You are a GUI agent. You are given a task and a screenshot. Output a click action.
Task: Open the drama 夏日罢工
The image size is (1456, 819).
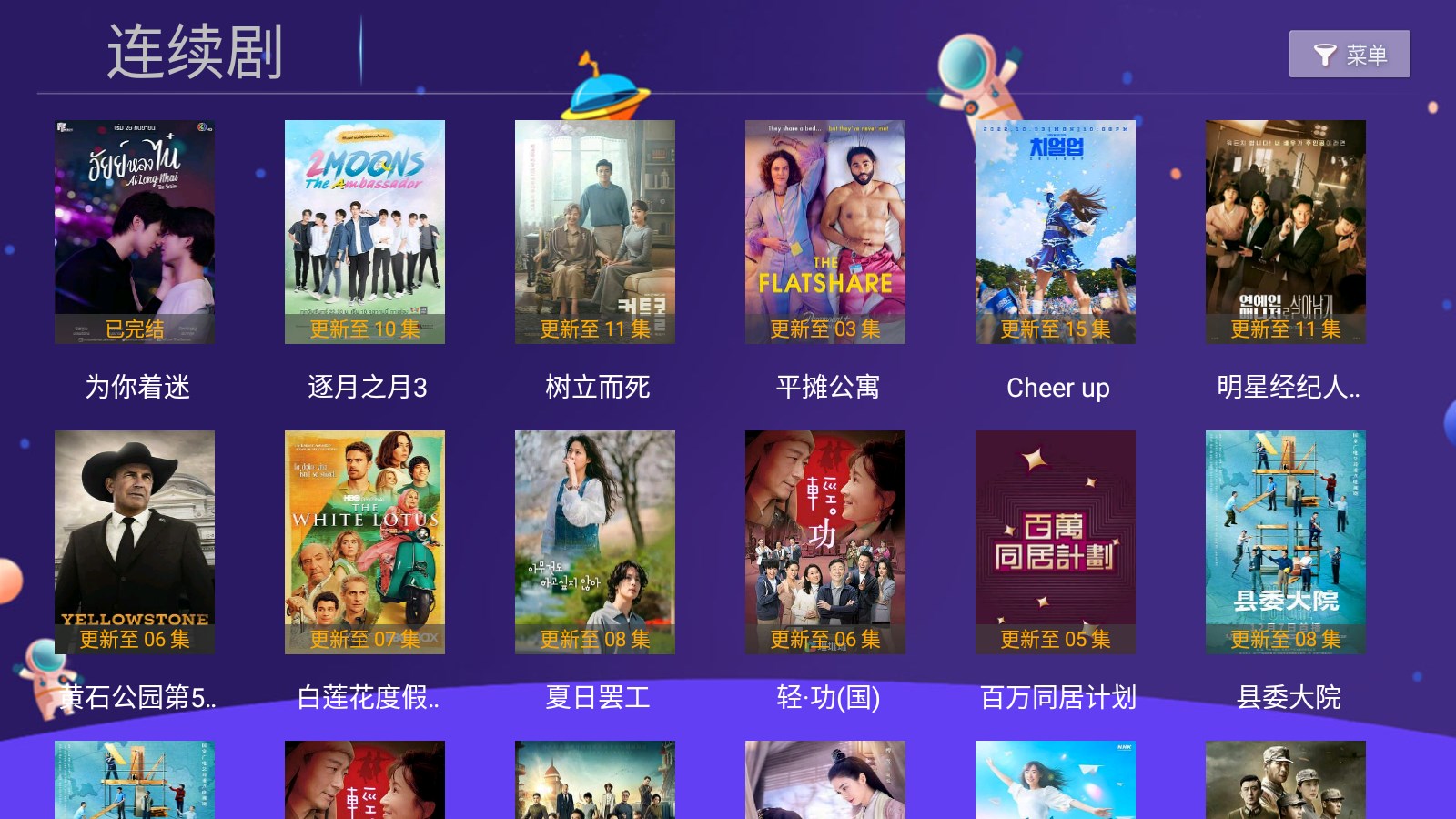(x=595, y=542)
